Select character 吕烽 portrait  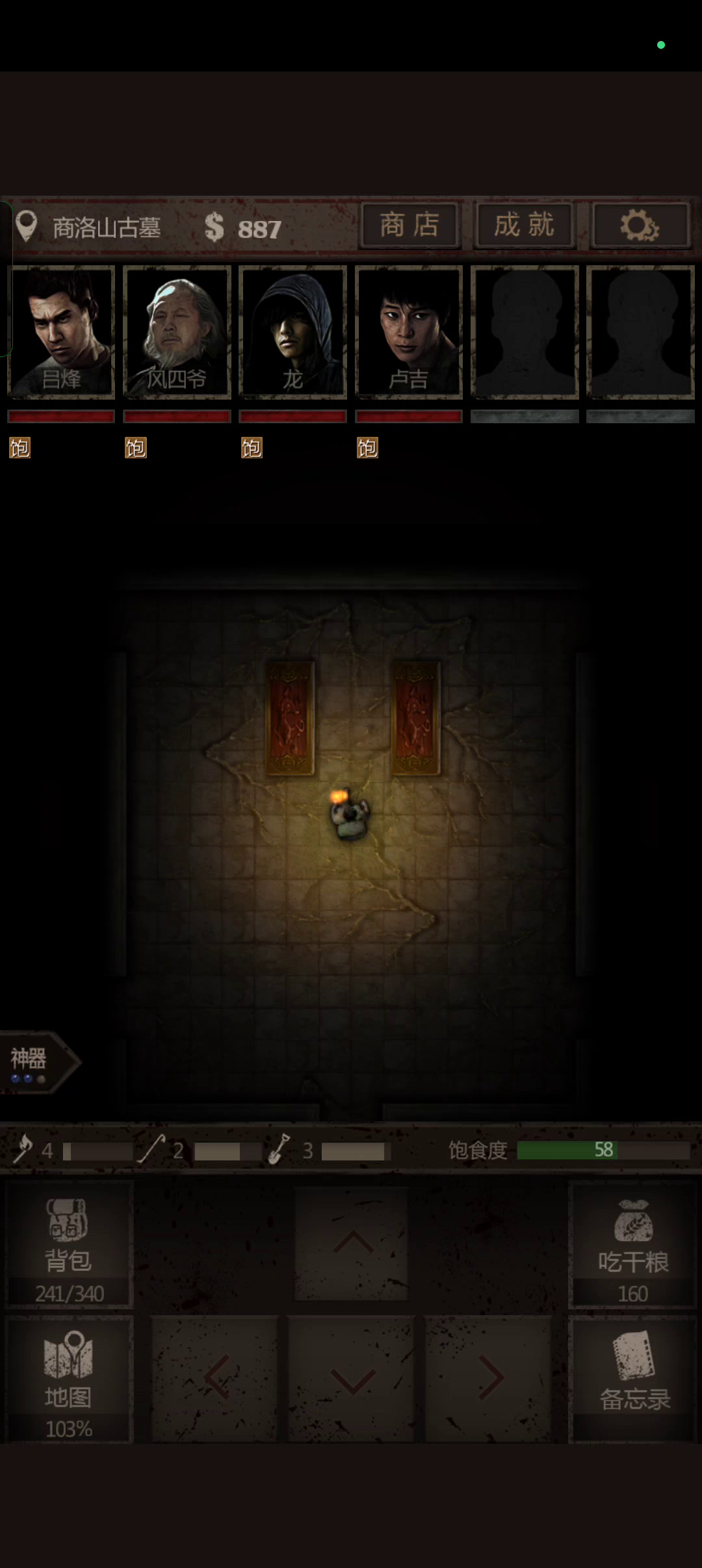(61, 332)
